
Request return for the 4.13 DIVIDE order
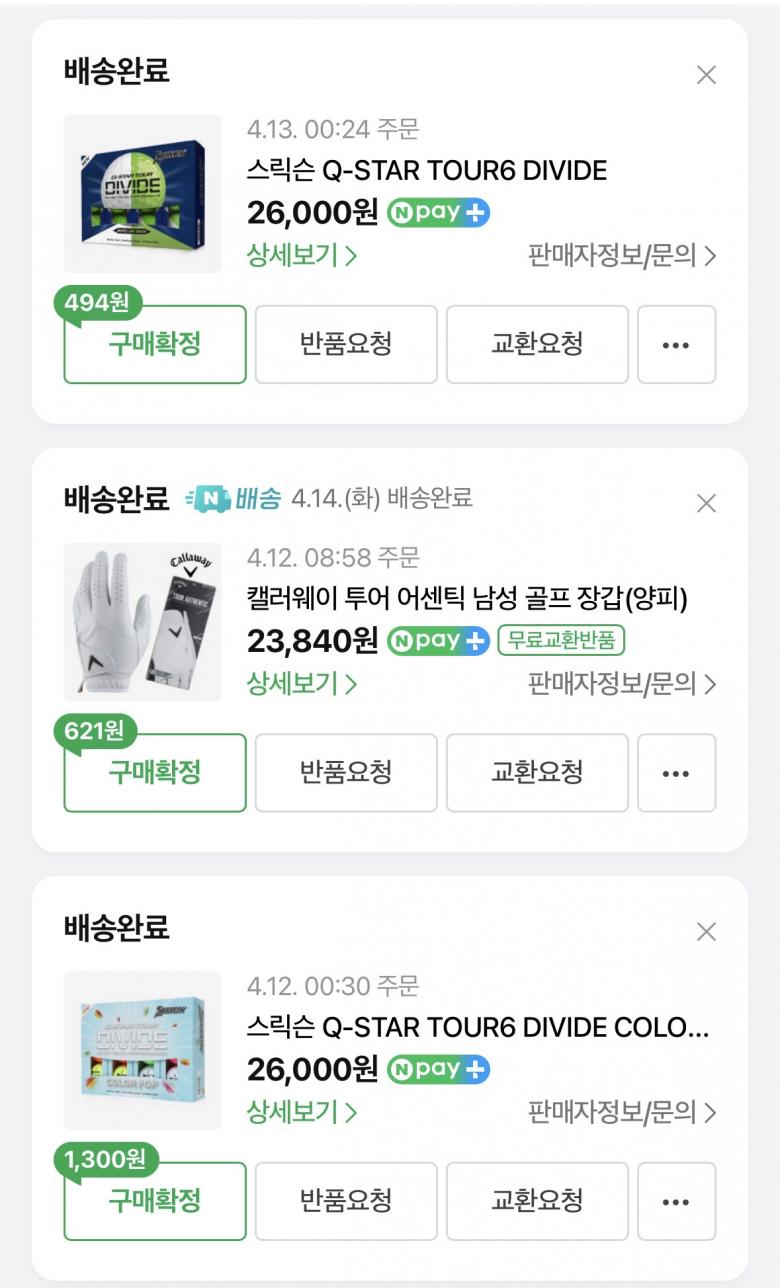(x=346, y=344)
